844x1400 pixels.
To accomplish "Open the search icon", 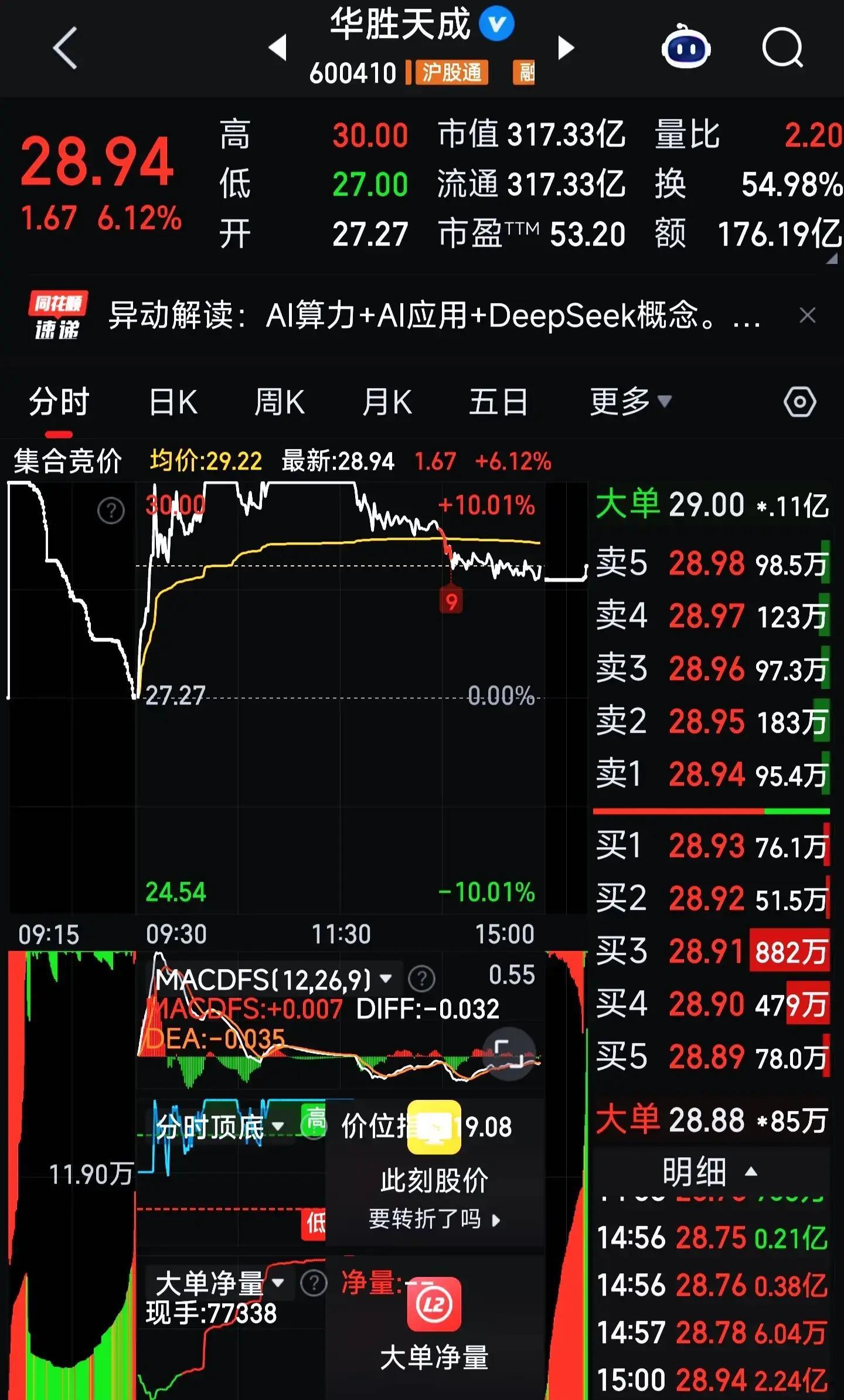I will 784,47.
